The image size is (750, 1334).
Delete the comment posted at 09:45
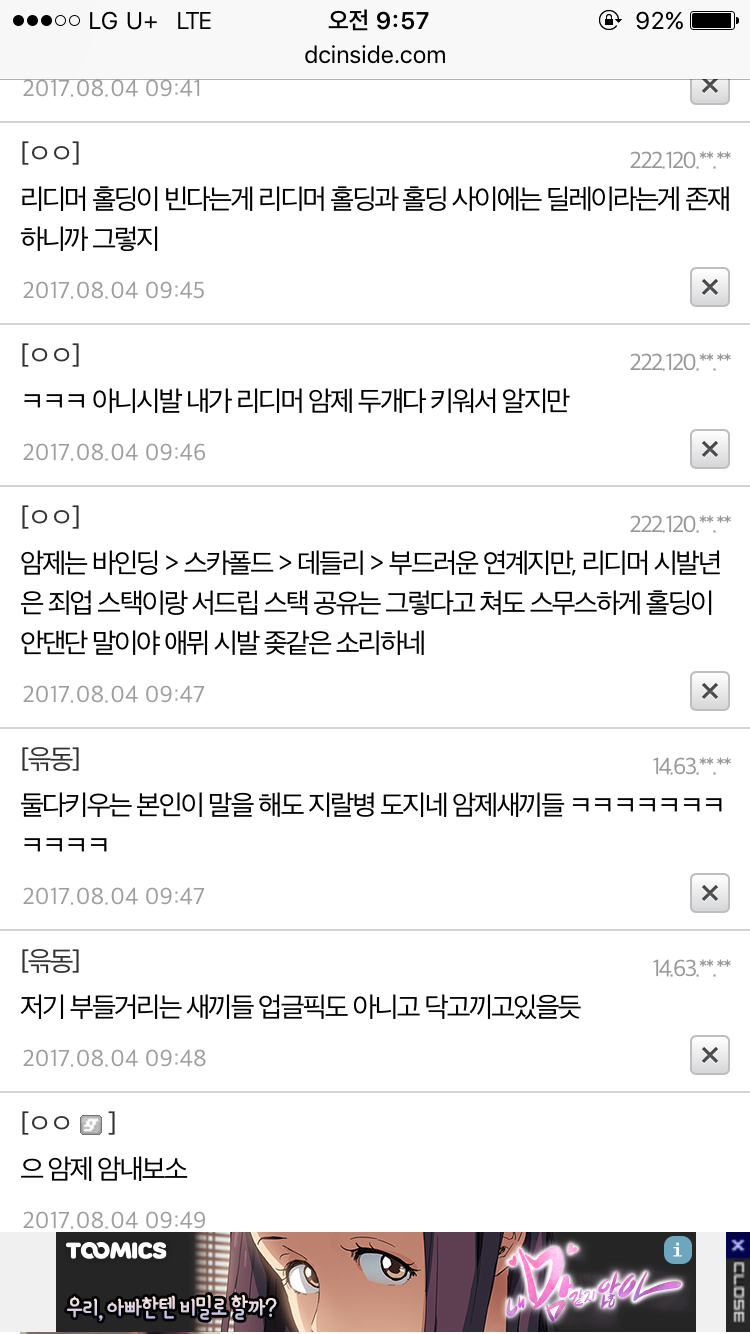pyautogui.click(x=709, y=288)
